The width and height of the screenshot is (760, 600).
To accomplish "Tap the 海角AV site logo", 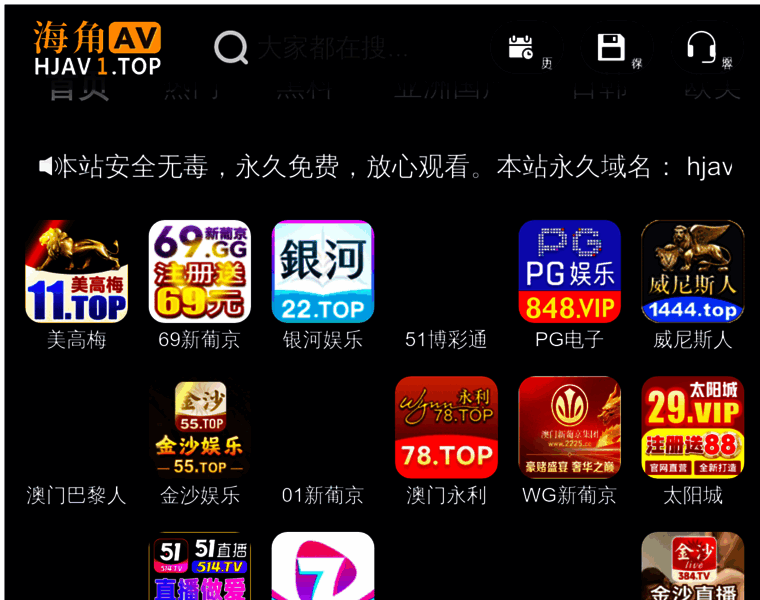I will coord(97,49).
